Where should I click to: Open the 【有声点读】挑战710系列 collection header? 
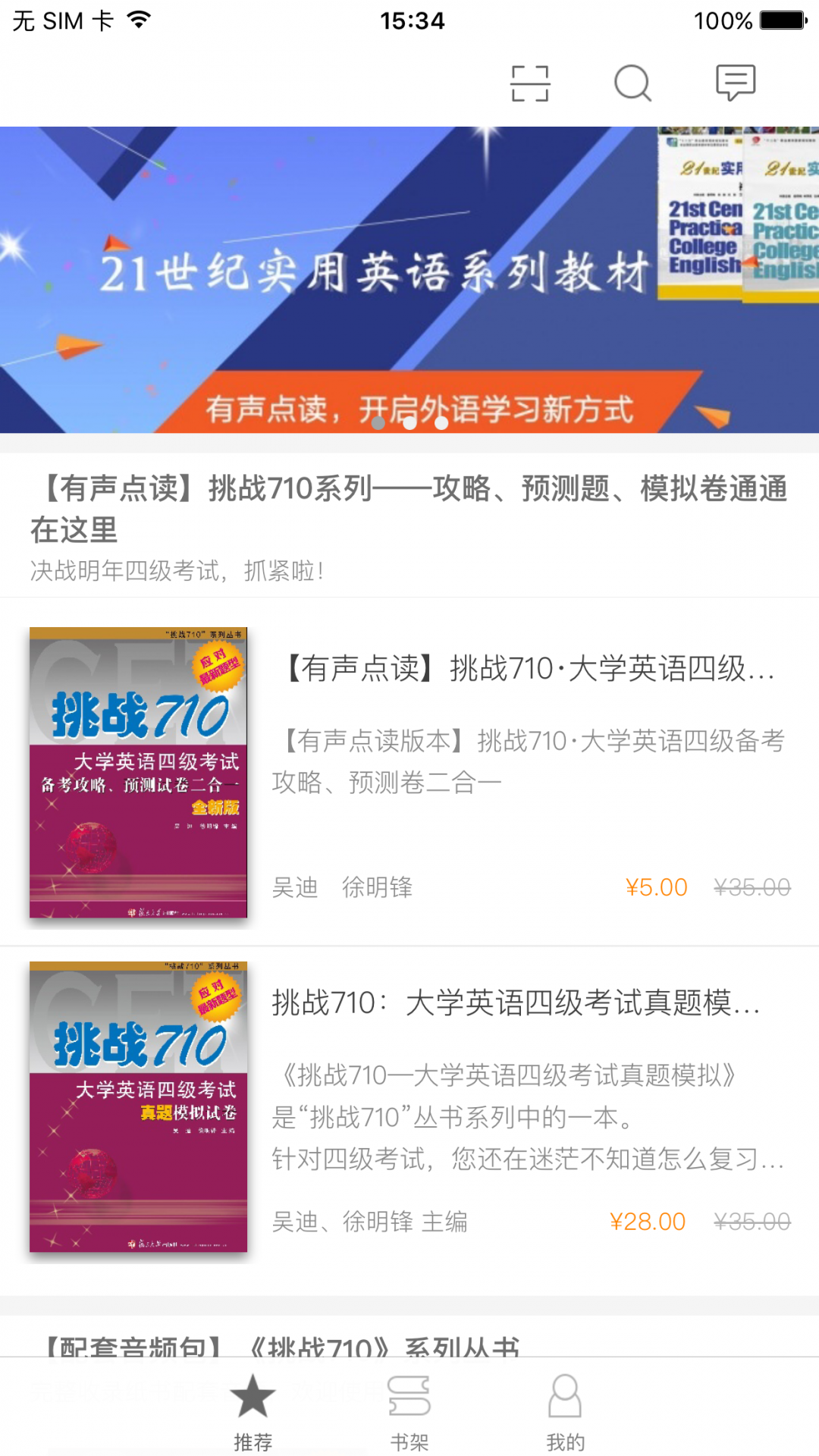point(409,525)
